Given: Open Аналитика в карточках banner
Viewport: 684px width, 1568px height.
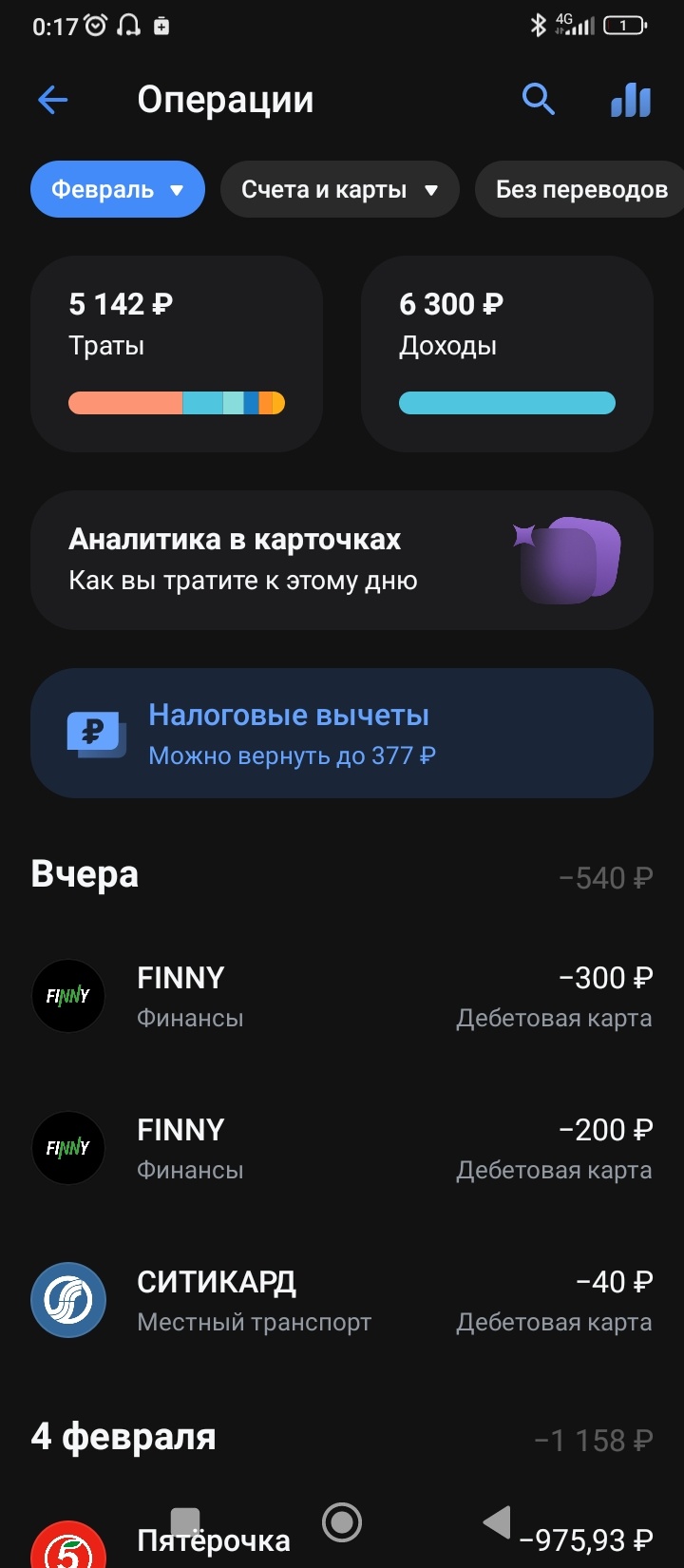Looking at the screenshot, I should [342, 560].
